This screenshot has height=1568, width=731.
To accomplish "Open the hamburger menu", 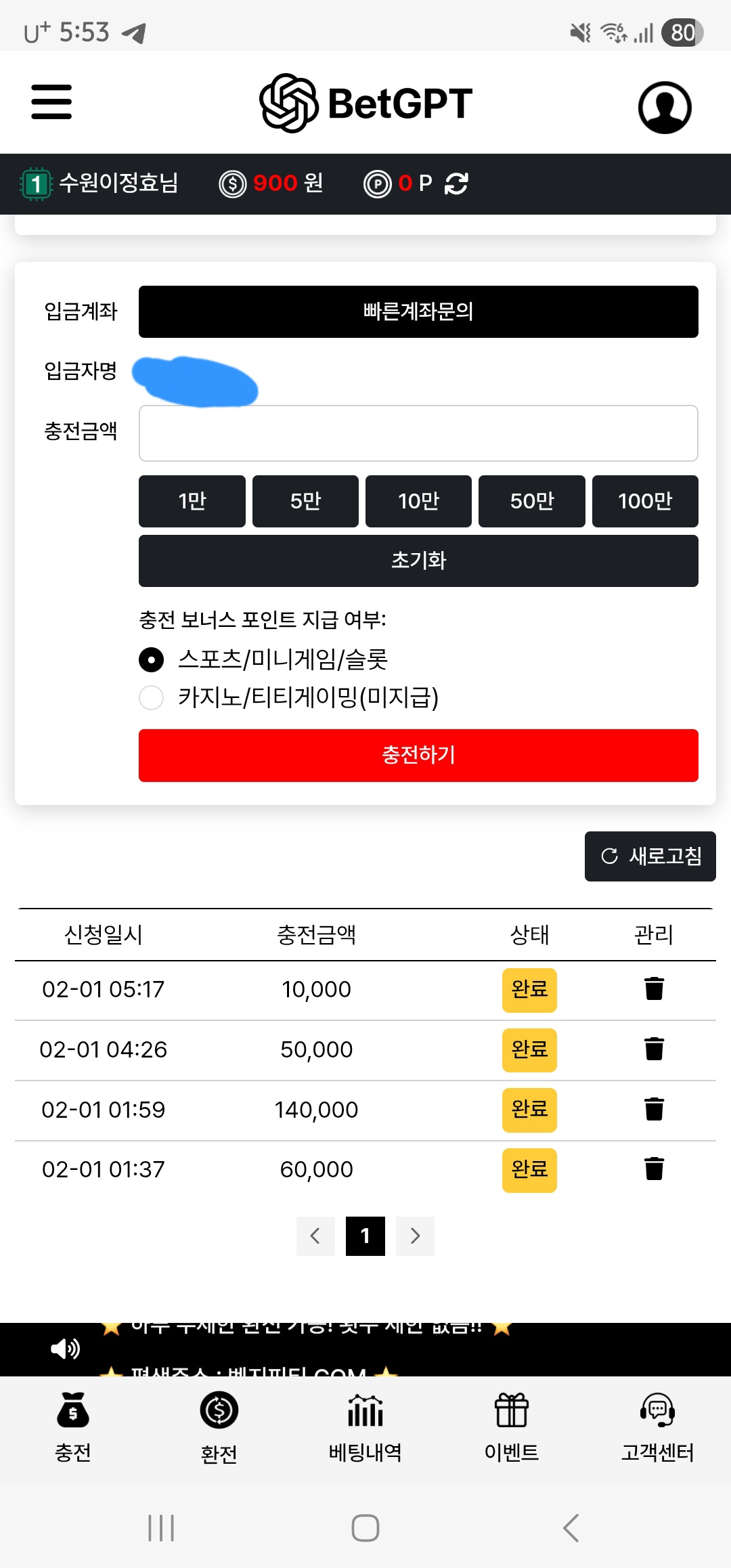I will point(51,102).
